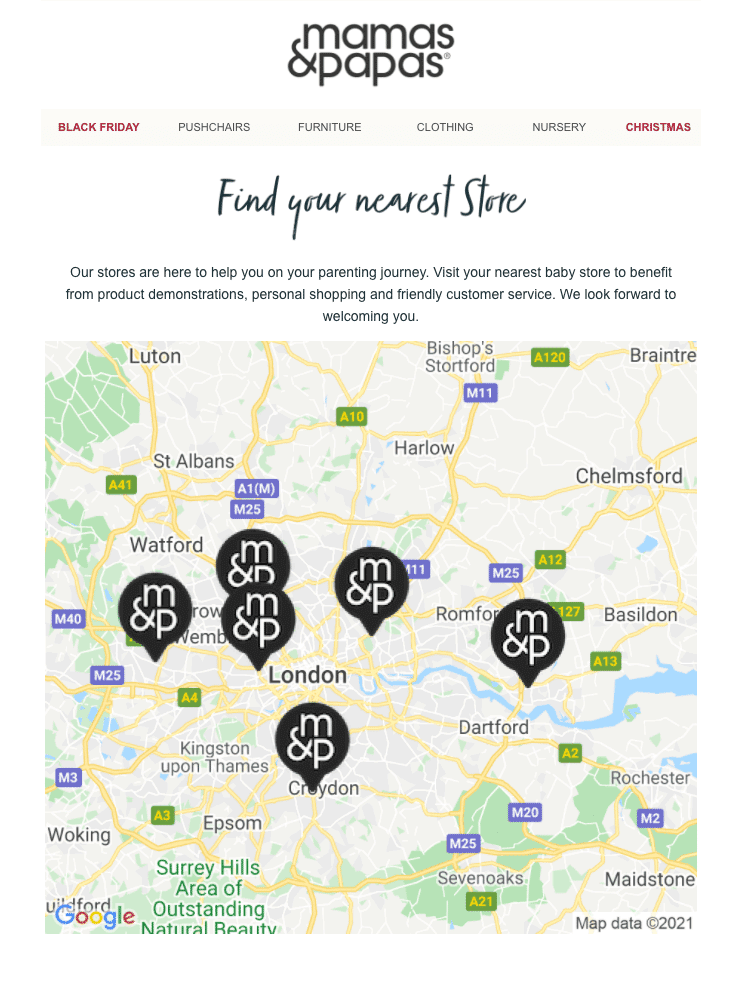Open the Black Friday category

(99, 127)
